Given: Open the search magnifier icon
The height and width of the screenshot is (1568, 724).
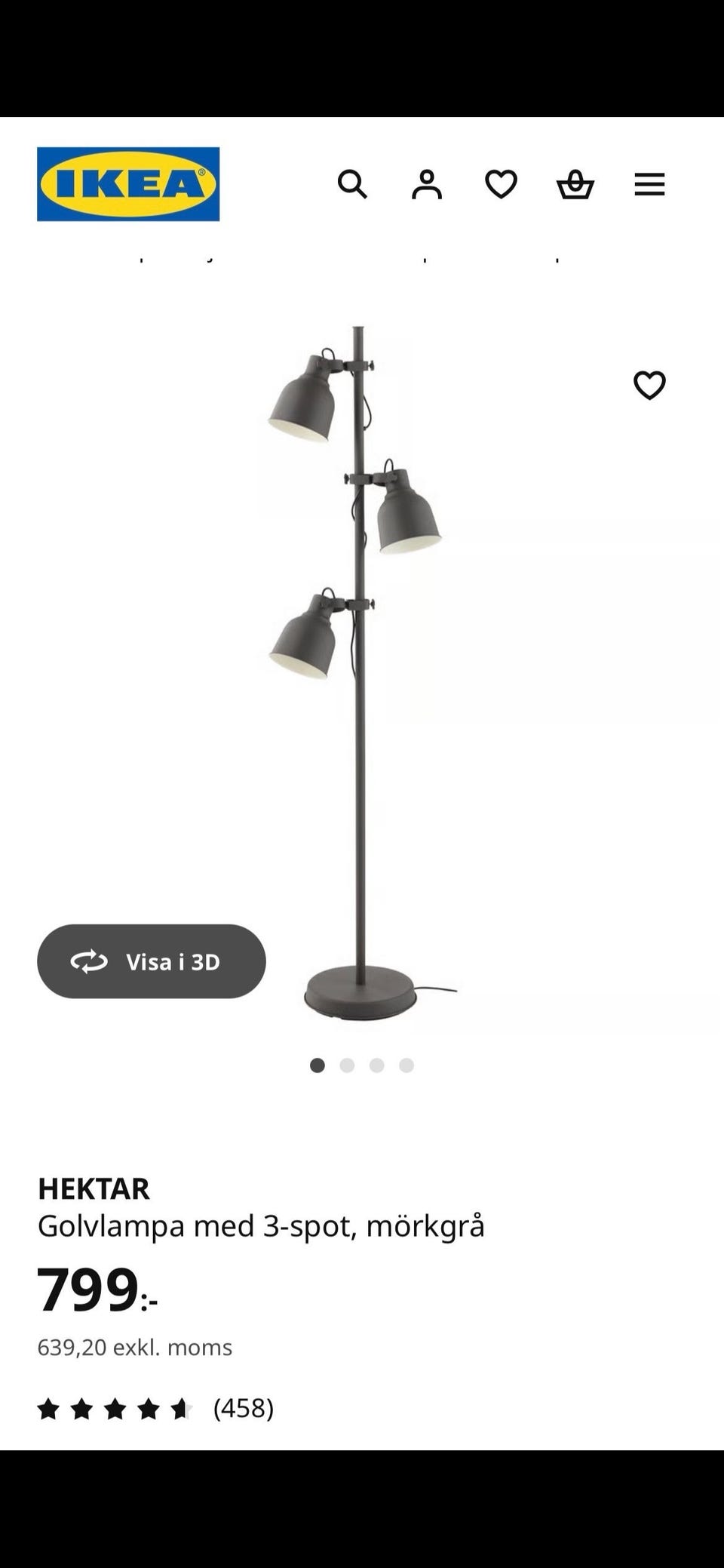Looking at the screenshot, I should 352,184.
